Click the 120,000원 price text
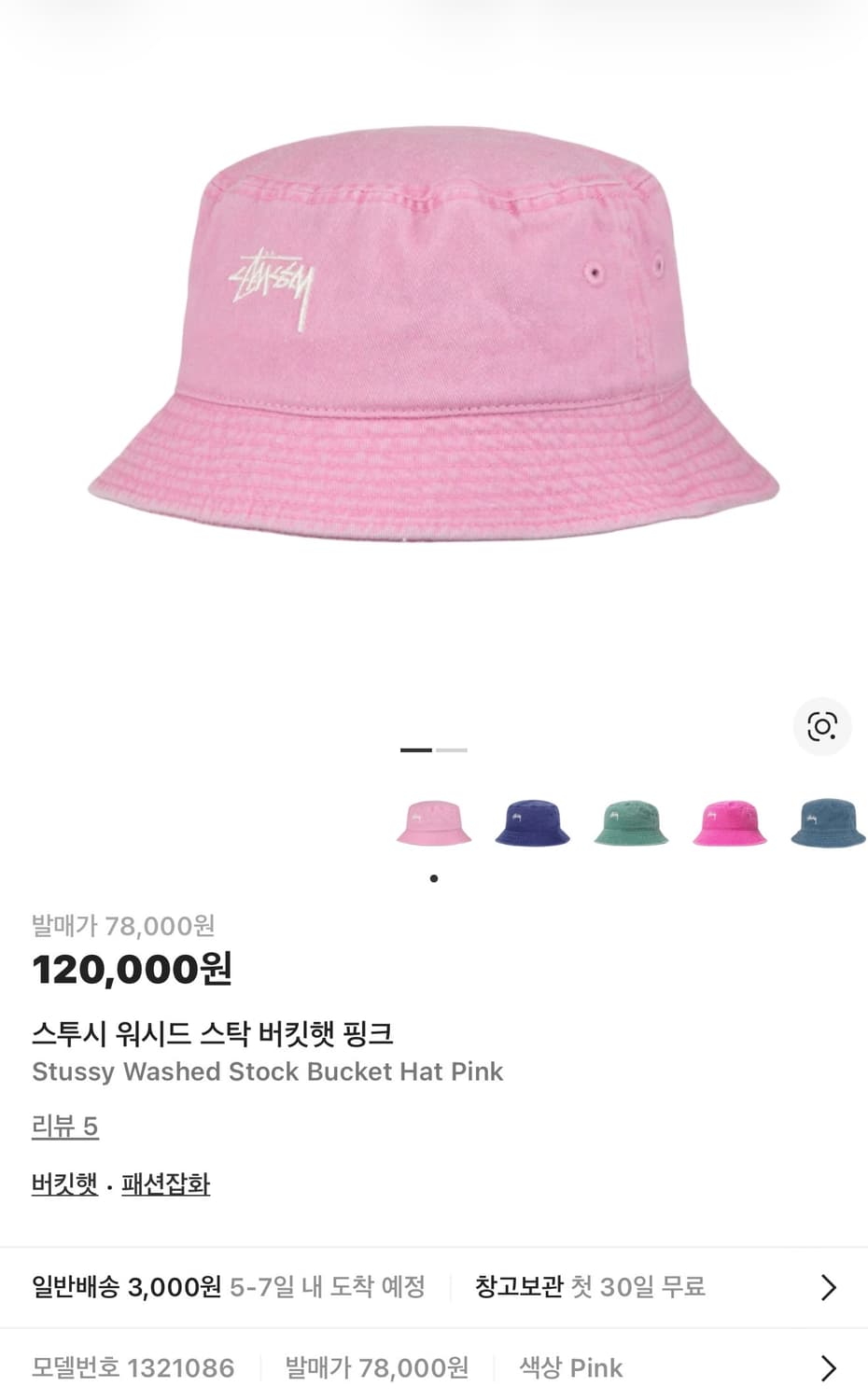Screen dimensions: 868x1400 131,969
